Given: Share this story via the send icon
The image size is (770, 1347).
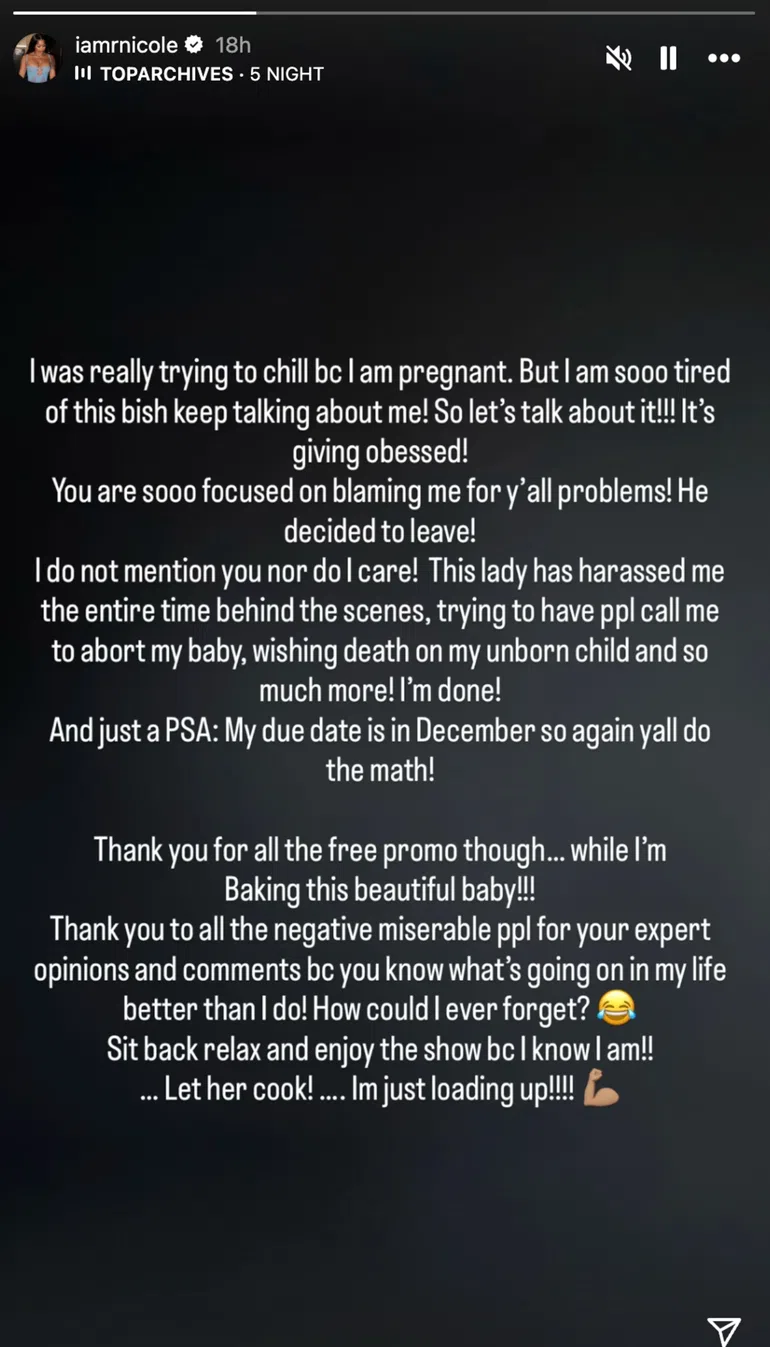Looking at the screenshot, I should click(x=723, y=1329).
